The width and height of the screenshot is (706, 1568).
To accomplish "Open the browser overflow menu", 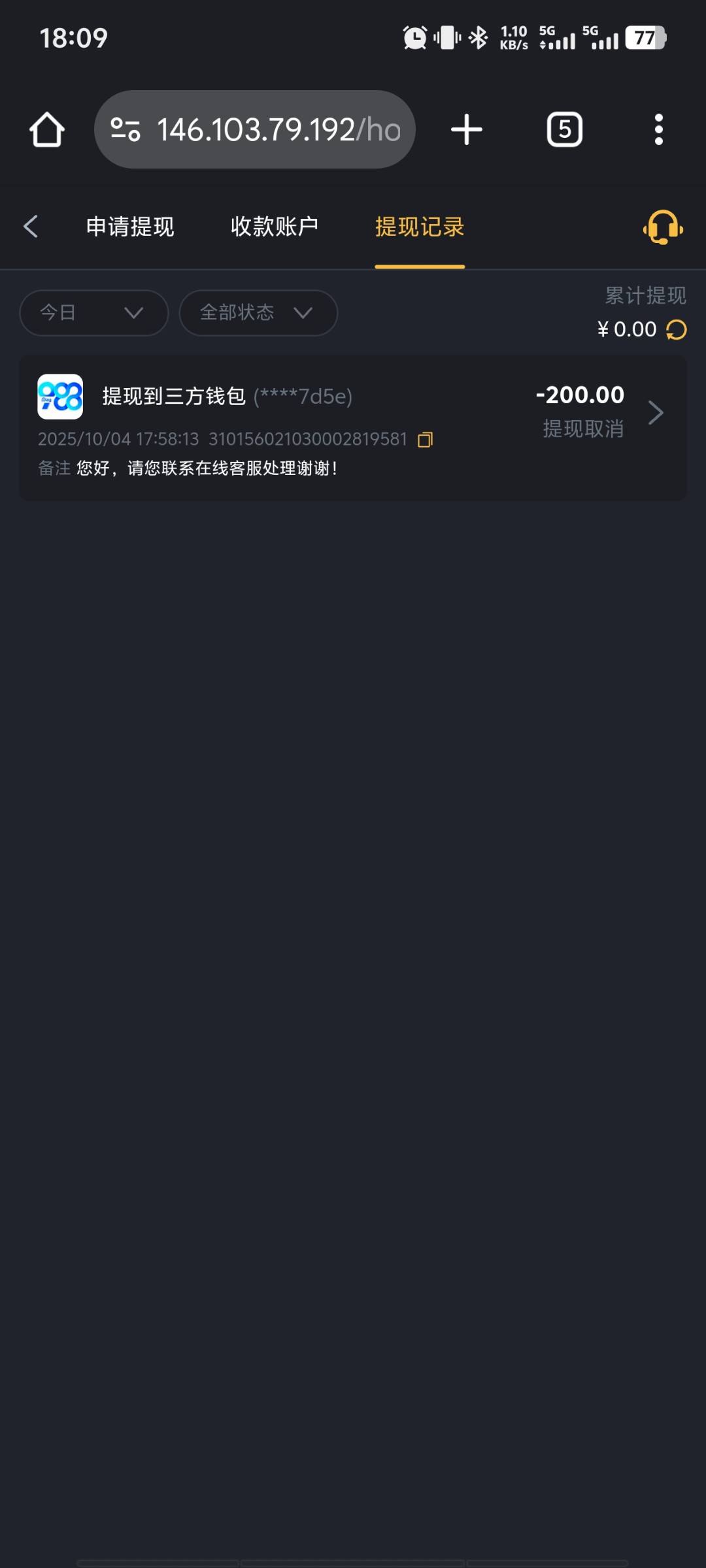I will point(659,129).
